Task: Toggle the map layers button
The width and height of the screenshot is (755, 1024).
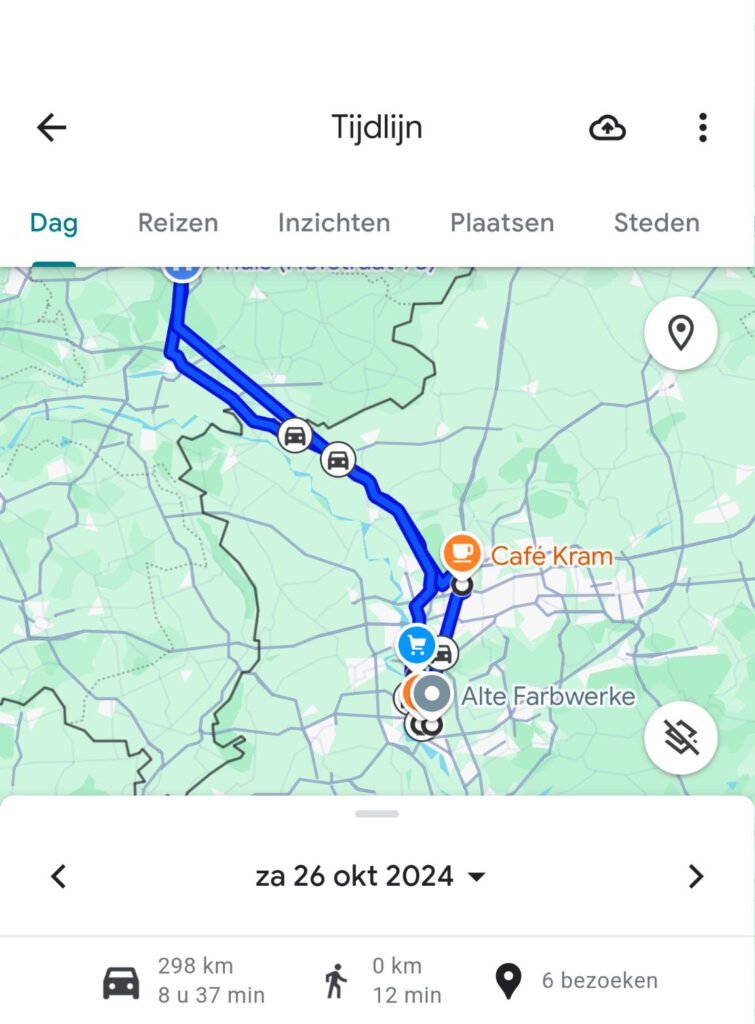Action: [681, 739]
